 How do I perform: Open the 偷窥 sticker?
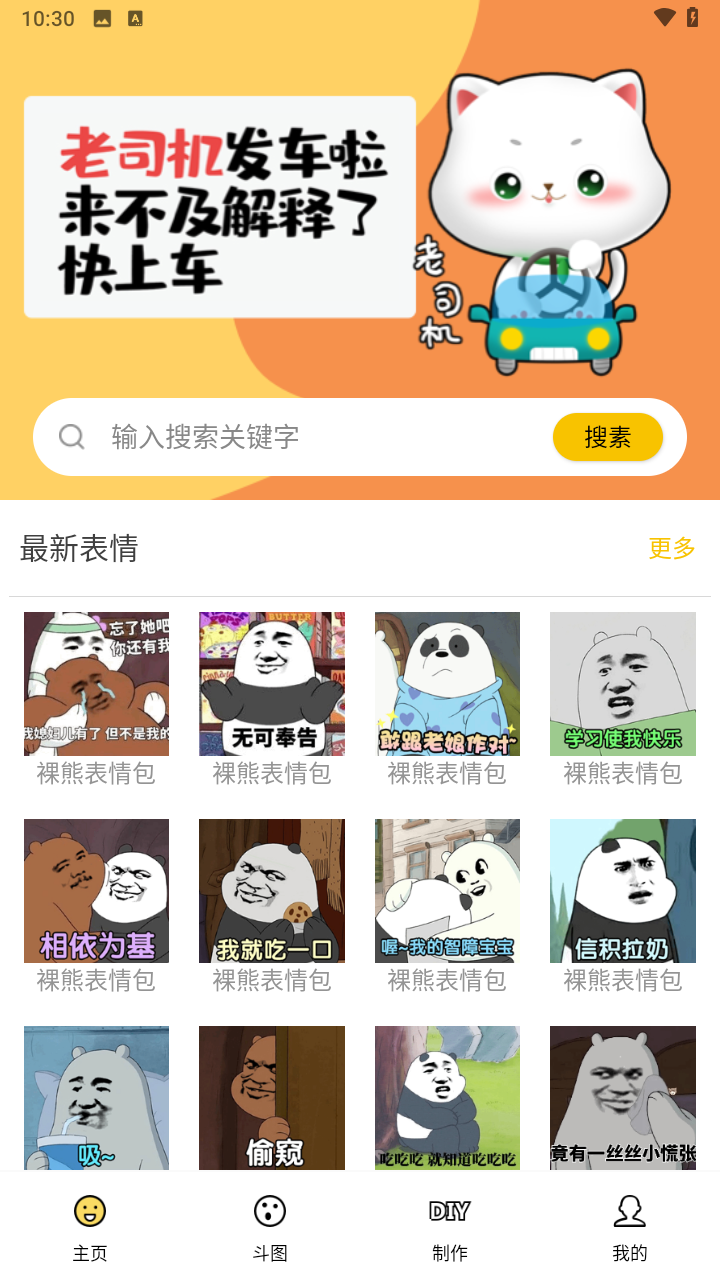tap(272, 1098)
